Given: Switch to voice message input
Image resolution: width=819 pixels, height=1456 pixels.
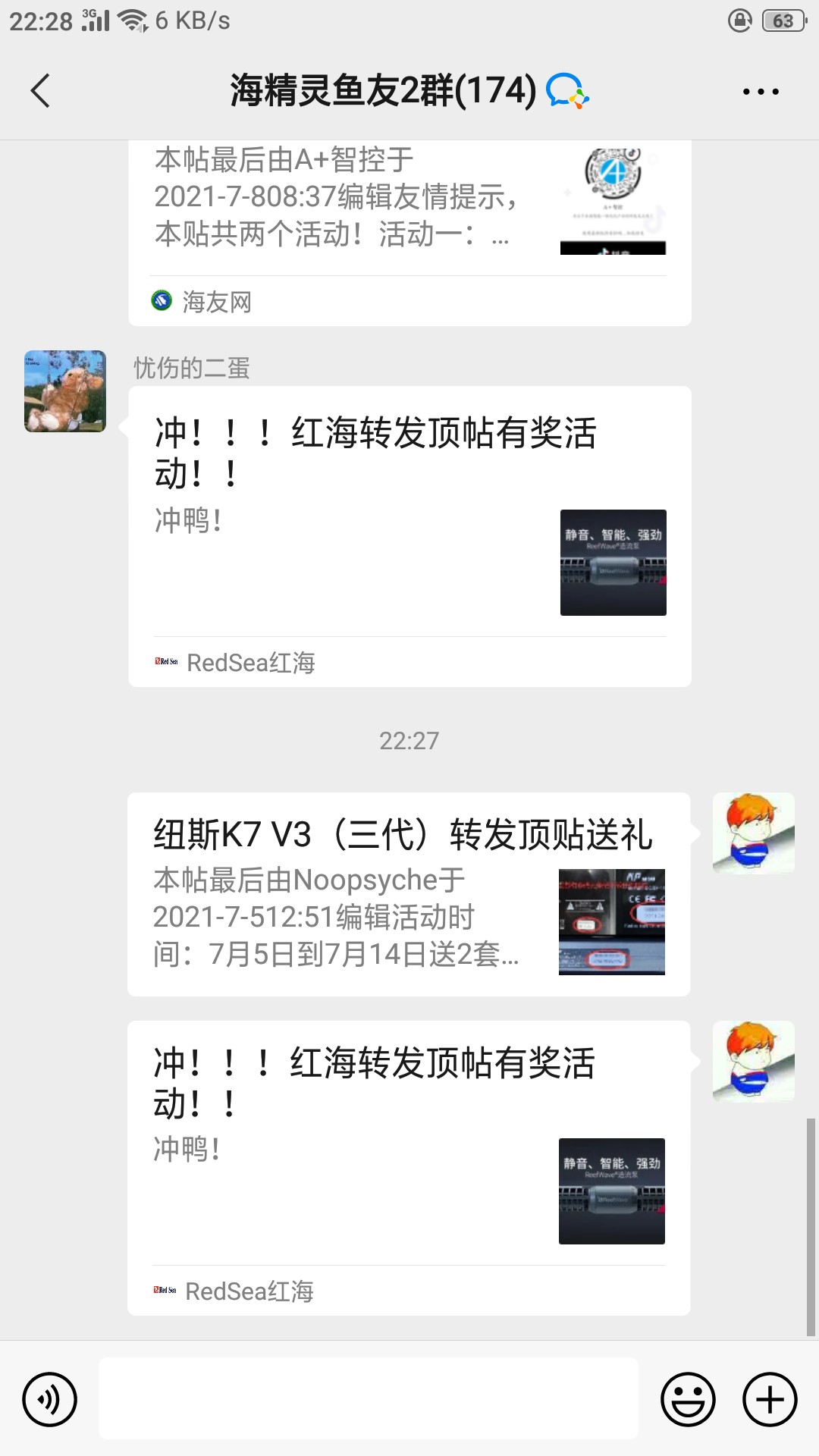Looking at the screenshot, I should pyautogui.click(x=50, y=1399).
